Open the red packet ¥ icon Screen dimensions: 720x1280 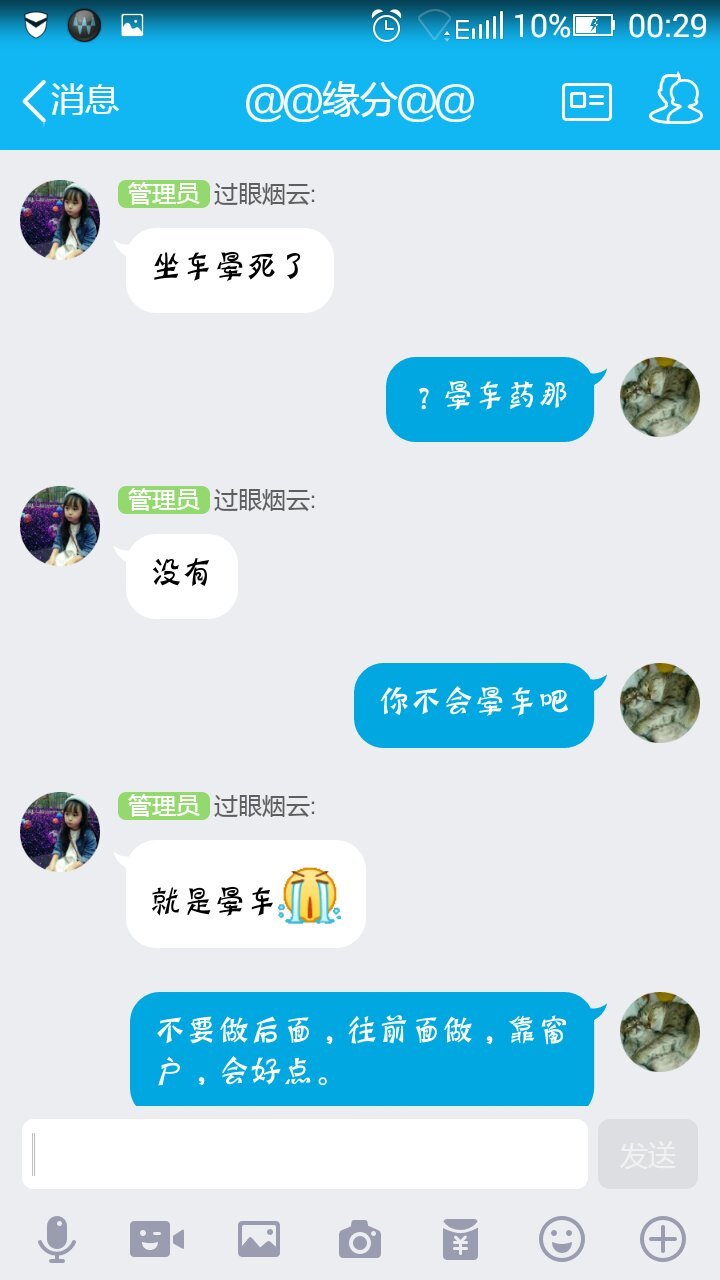coord(461,1240)
